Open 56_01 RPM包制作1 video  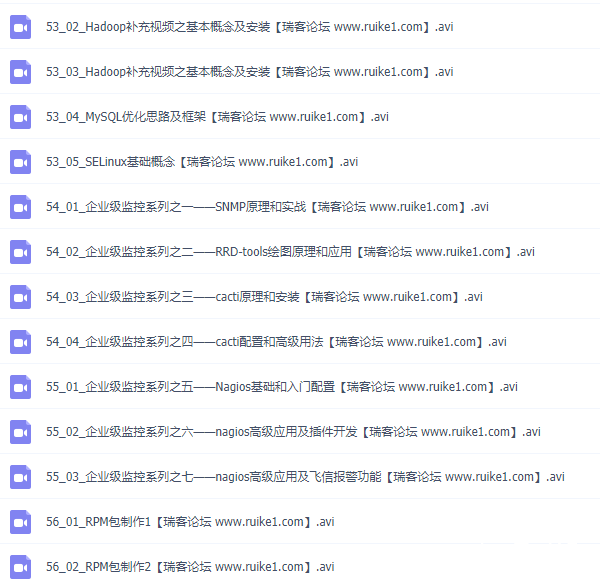(x=190, y=522)
